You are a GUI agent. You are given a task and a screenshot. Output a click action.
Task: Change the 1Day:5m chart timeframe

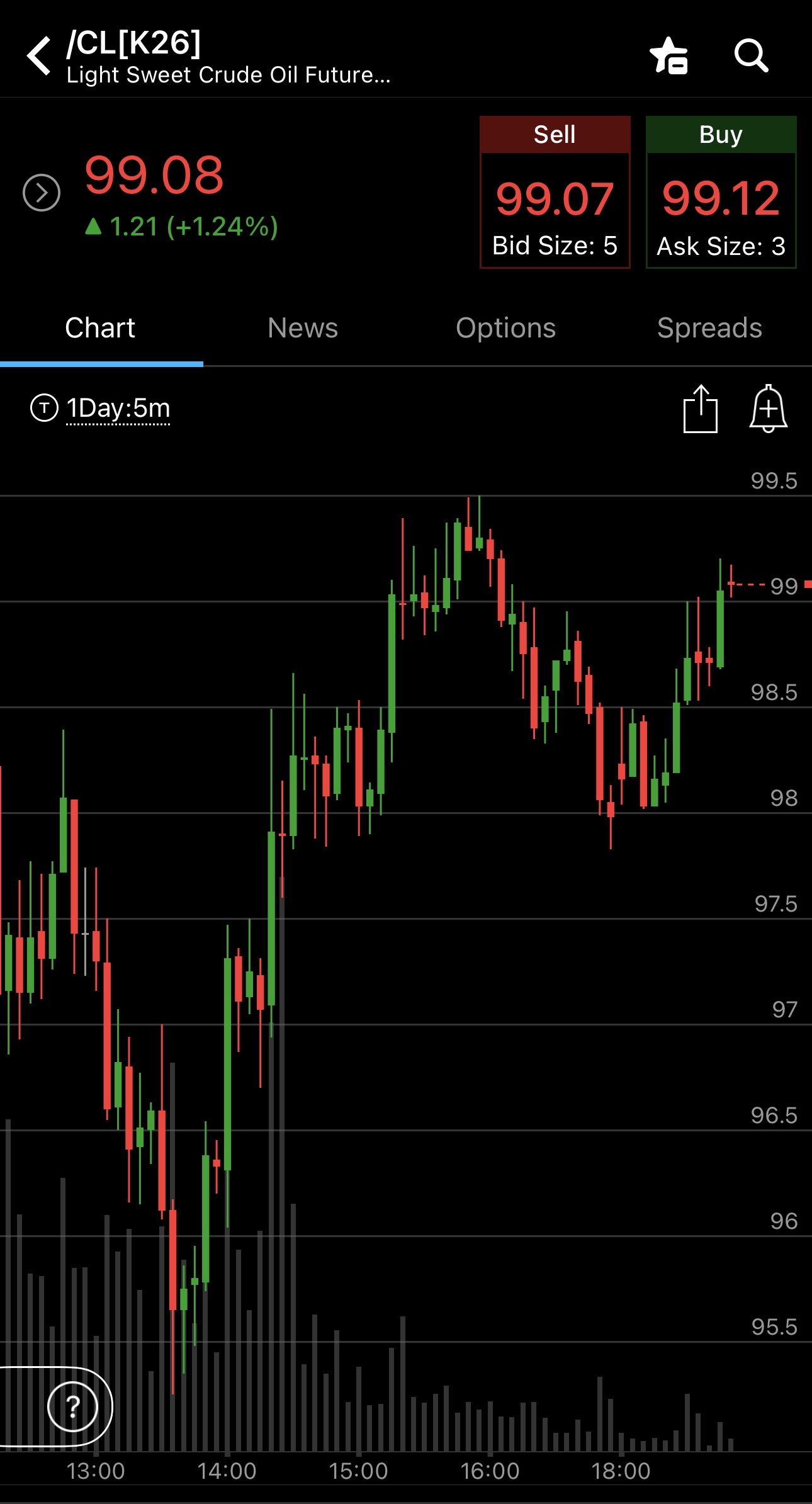tap(118, 409)
